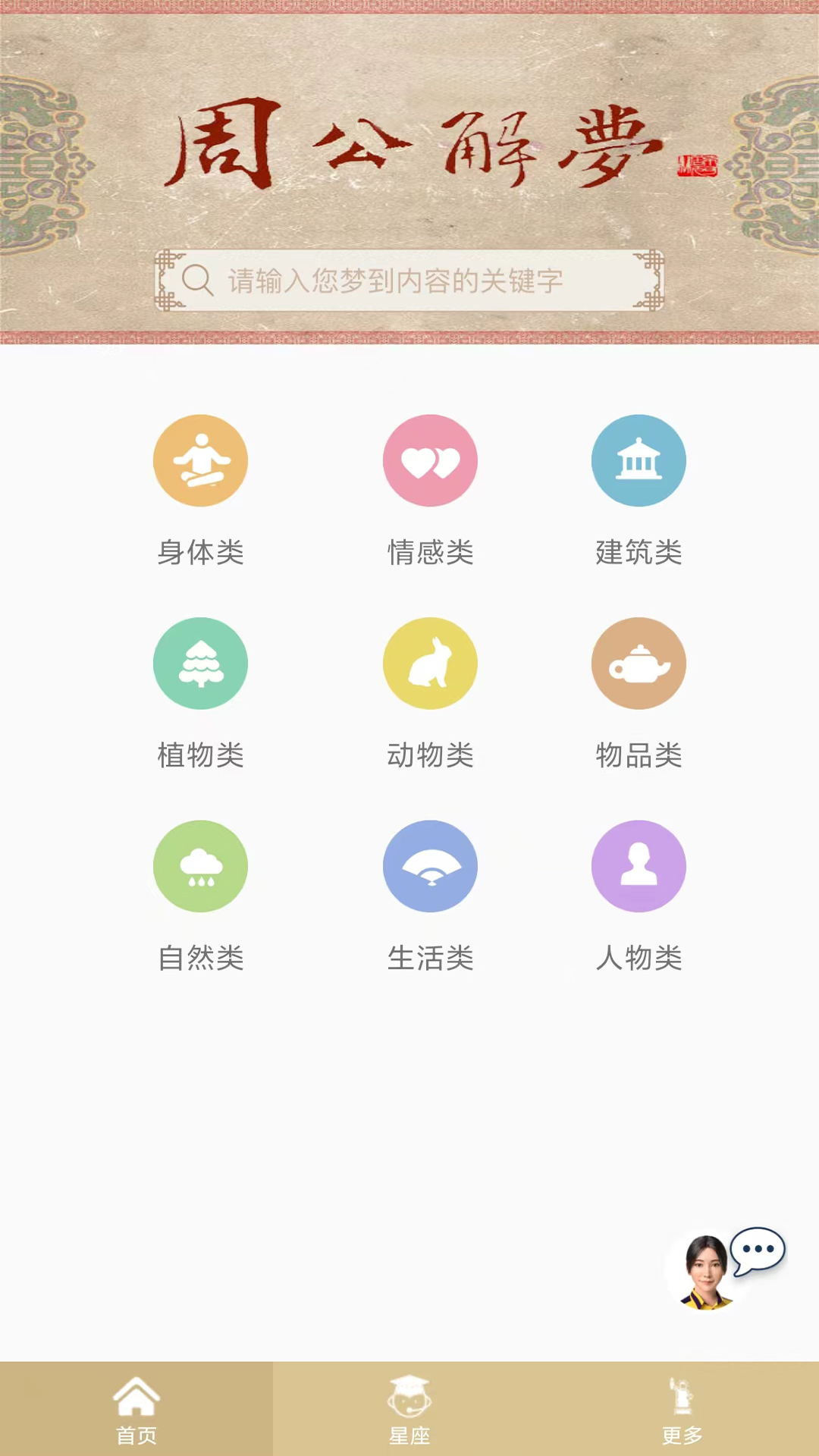Open the 身体类 body category icon
This screenshot has height=1456, width=819.
tap(200, 460)
